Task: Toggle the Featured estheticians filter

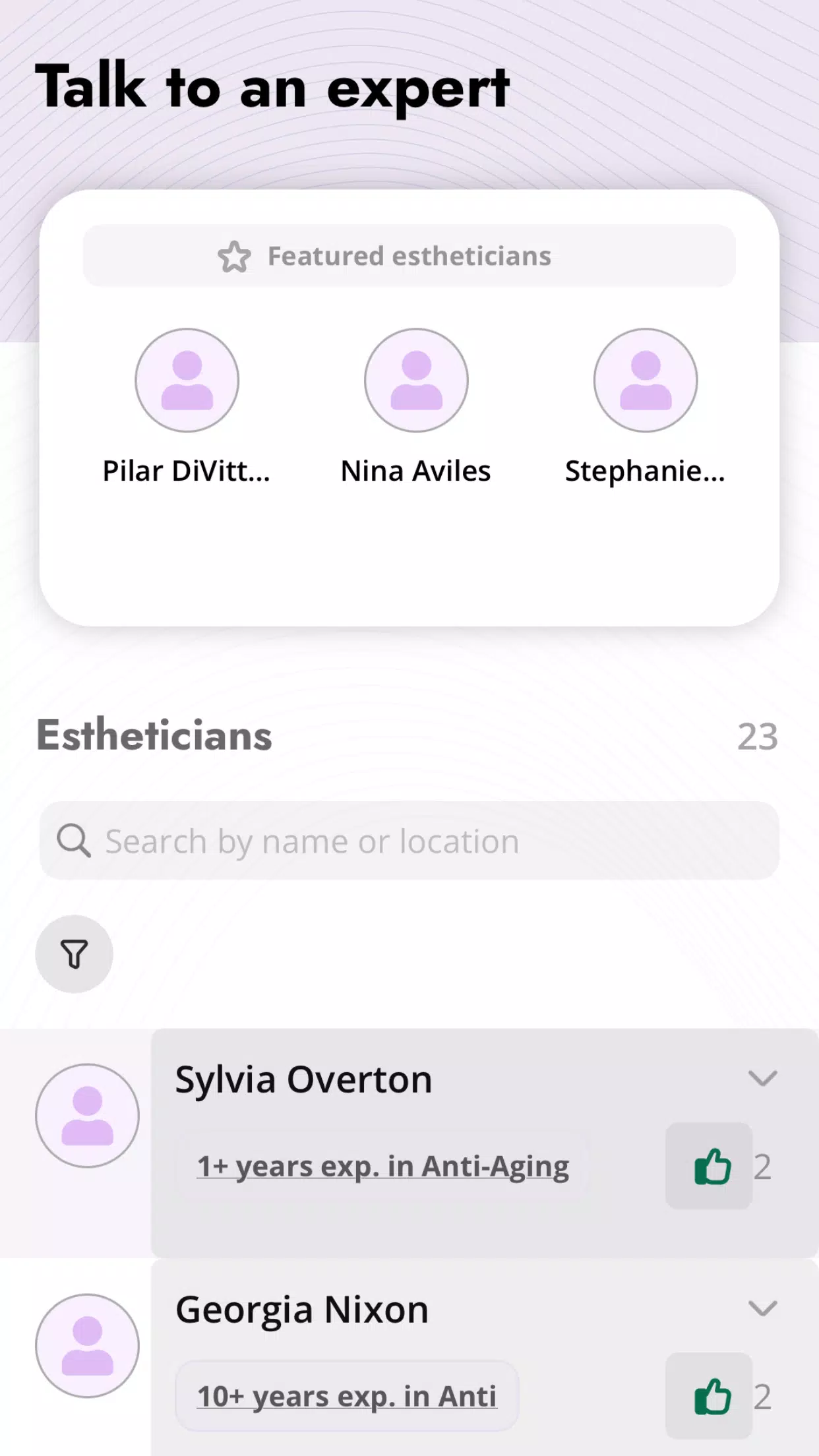Action: (x=408, y=257)
